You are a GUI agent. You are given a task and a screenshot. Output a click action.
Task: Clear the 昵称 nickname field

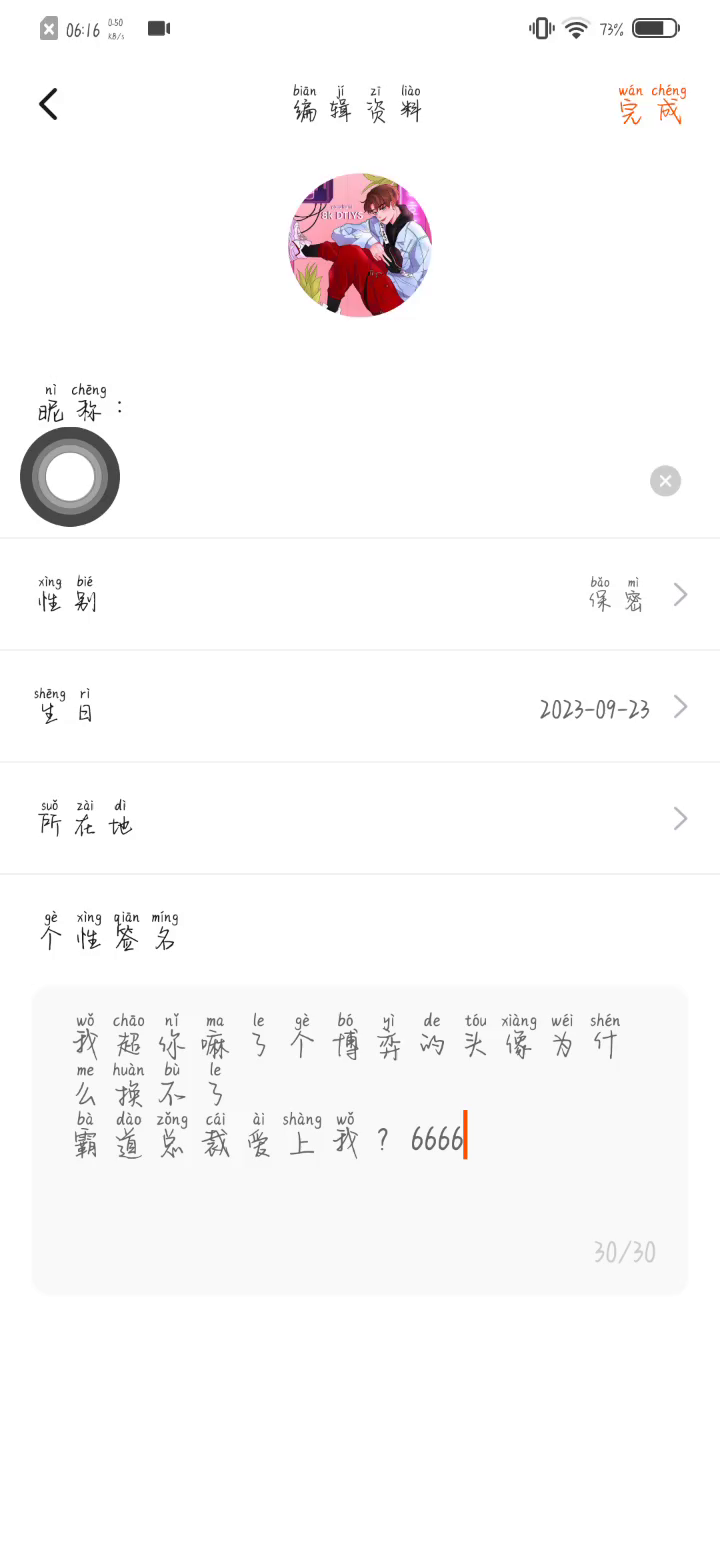[665, 481]
